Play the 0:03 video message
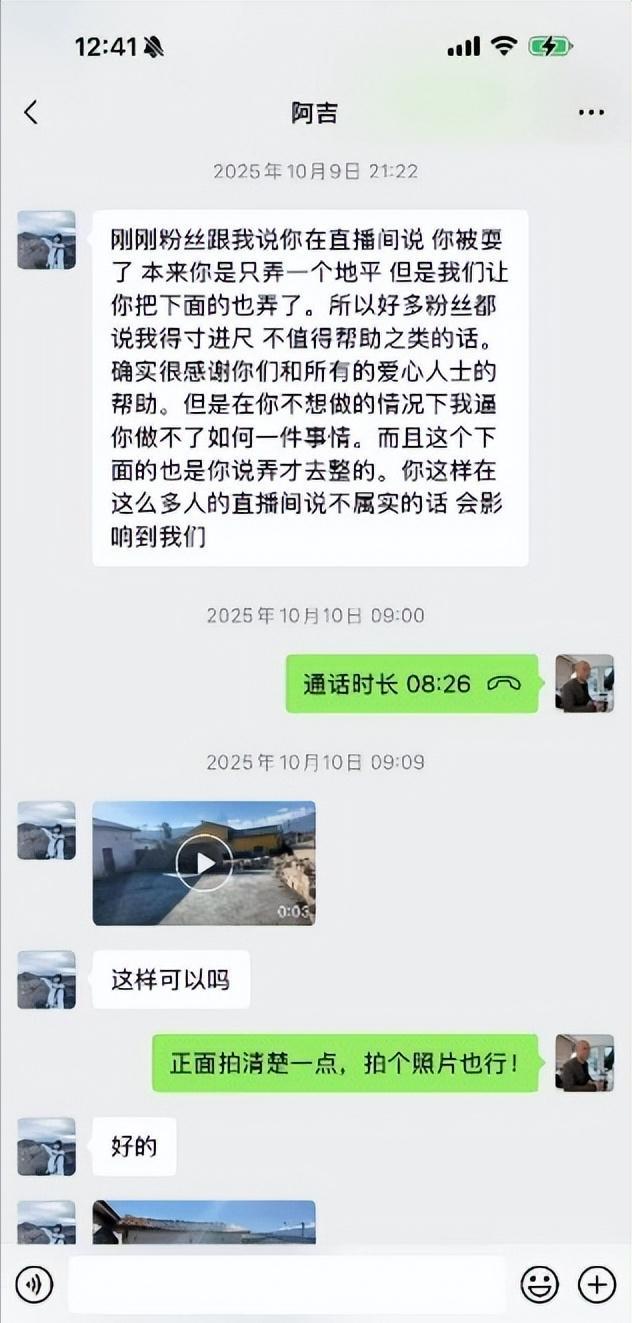The image size is (632, 1323). coord(204,862)
